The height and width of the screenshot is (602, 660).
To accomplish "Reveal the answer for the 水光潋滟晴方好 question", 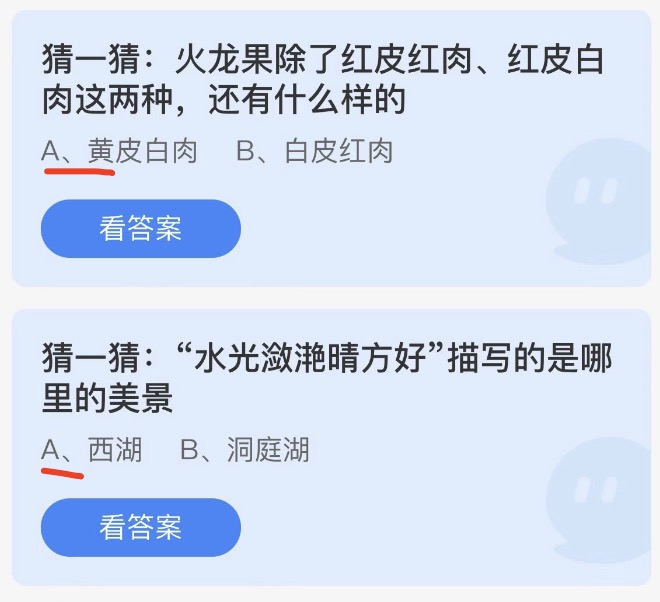I will (141, 527).
